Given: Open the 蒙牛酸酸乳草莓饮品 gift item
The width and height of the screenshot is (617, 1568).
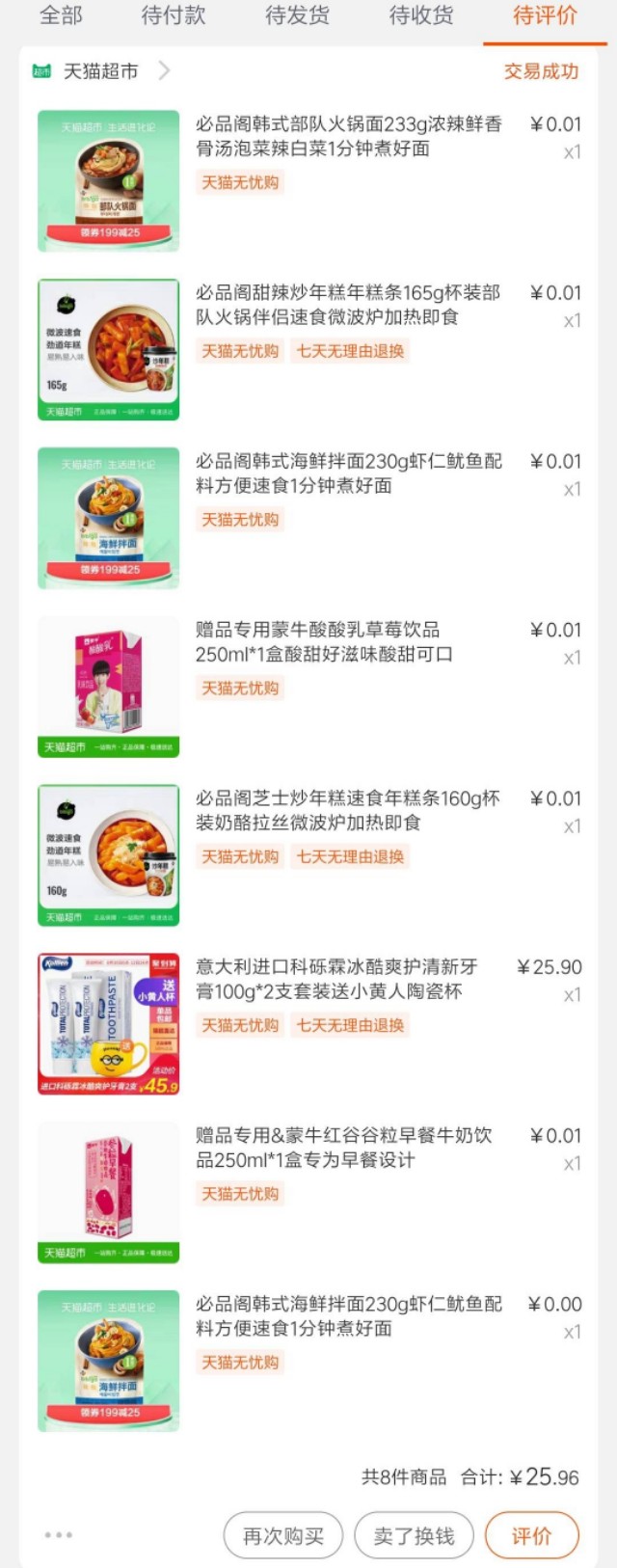Looking at the screenshot, I should 324,641.
